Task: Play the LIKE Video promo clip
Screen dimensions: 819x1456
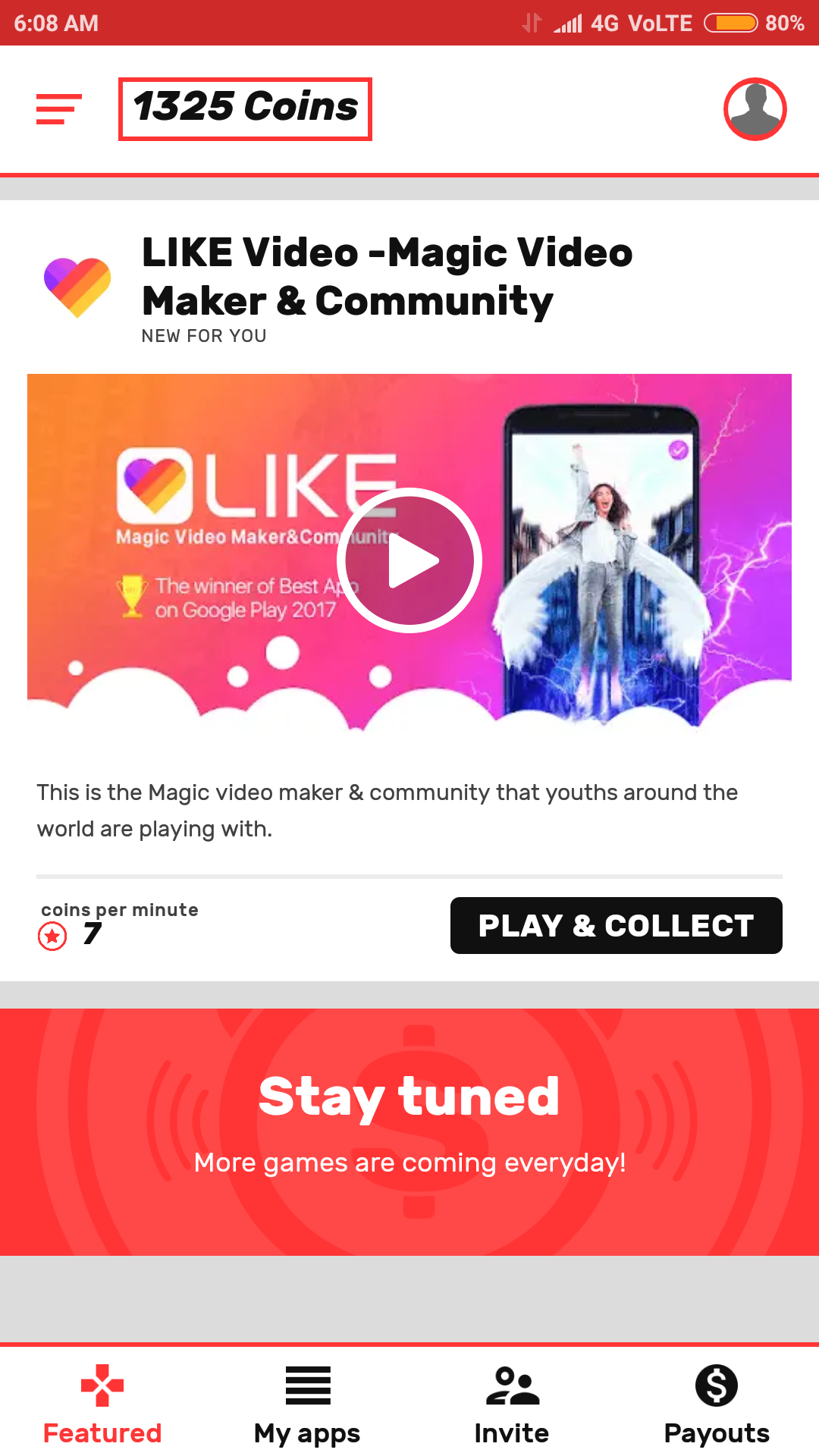Action: [x=409, y=560]
